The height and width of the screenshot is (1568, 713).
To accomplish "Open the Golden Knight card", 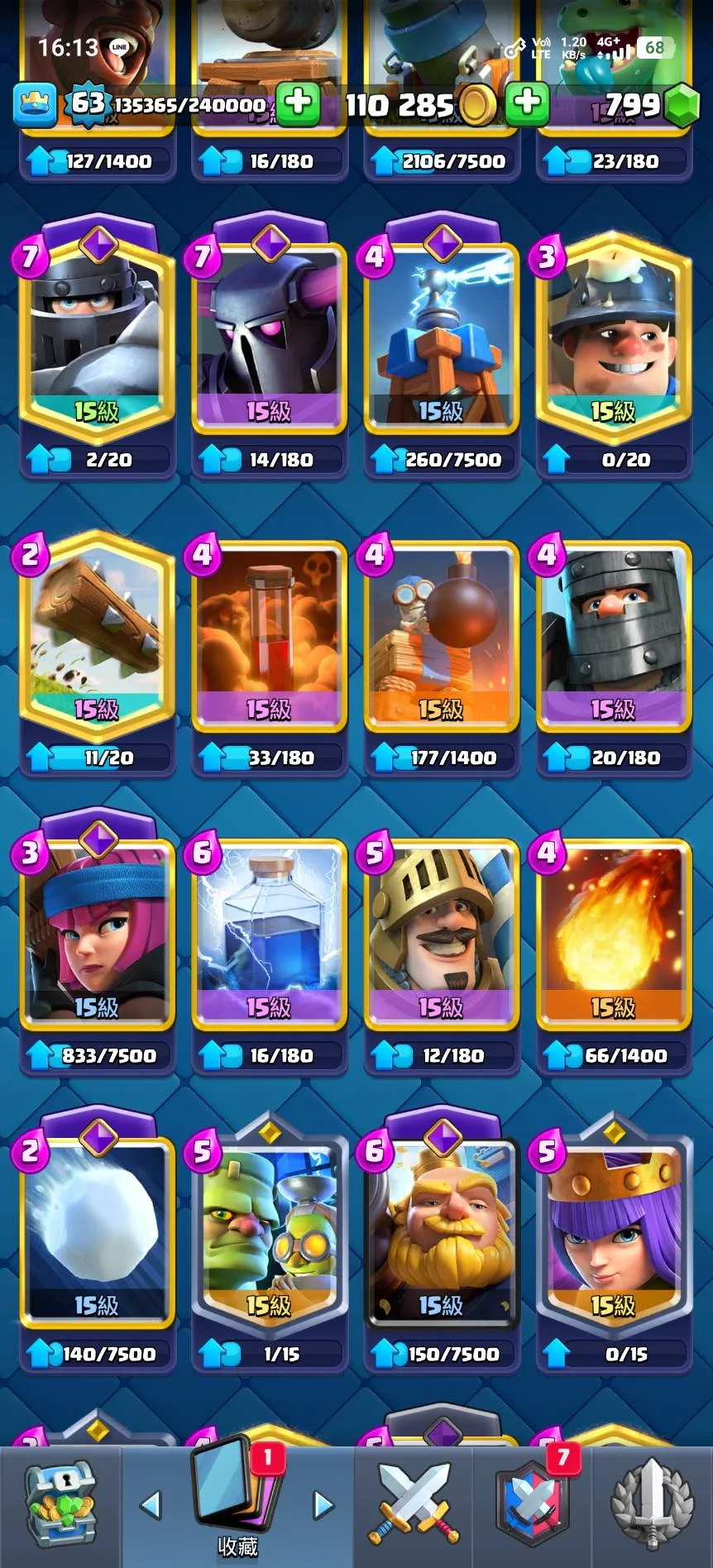I will 441,1224.
